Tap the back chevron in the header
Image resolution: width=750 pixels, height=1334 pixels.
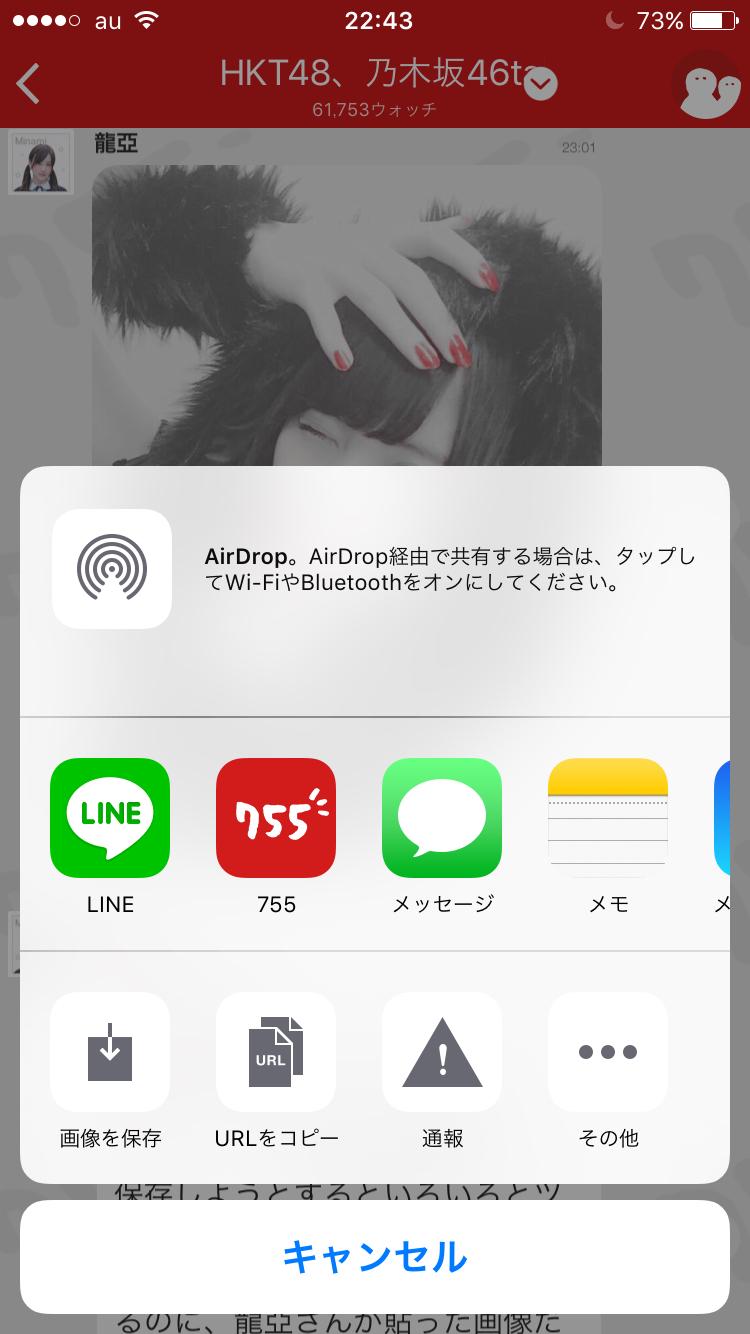coord(28,84)
